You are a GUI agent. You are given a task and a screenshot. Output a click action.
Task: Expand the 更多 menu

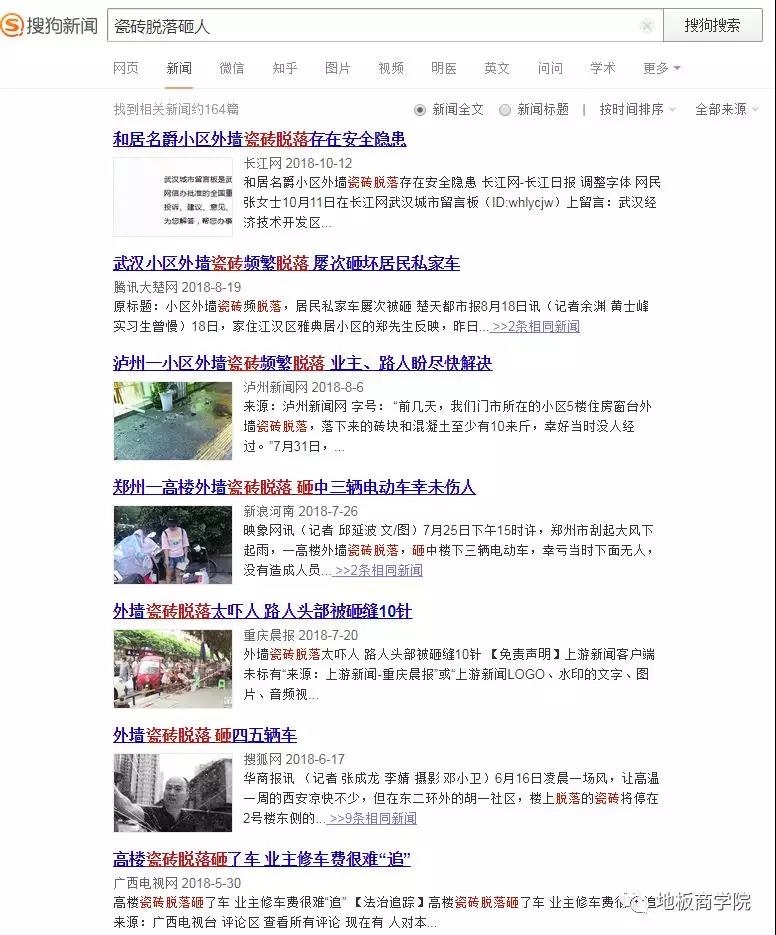pyautogui.click(x=660, y=68)
